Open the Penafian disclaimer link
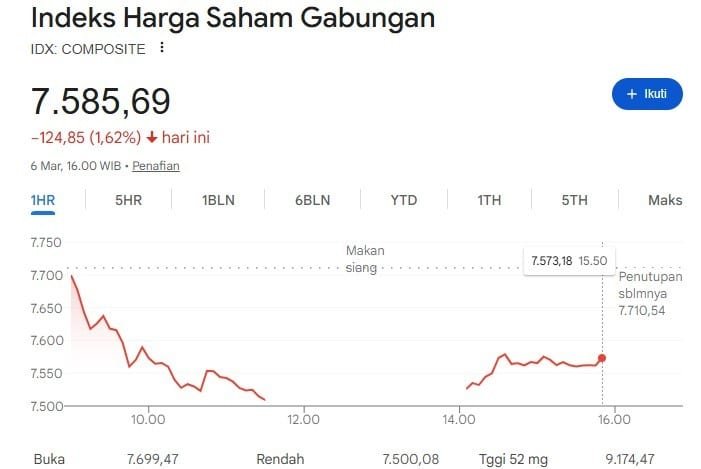 click(156, 166)
